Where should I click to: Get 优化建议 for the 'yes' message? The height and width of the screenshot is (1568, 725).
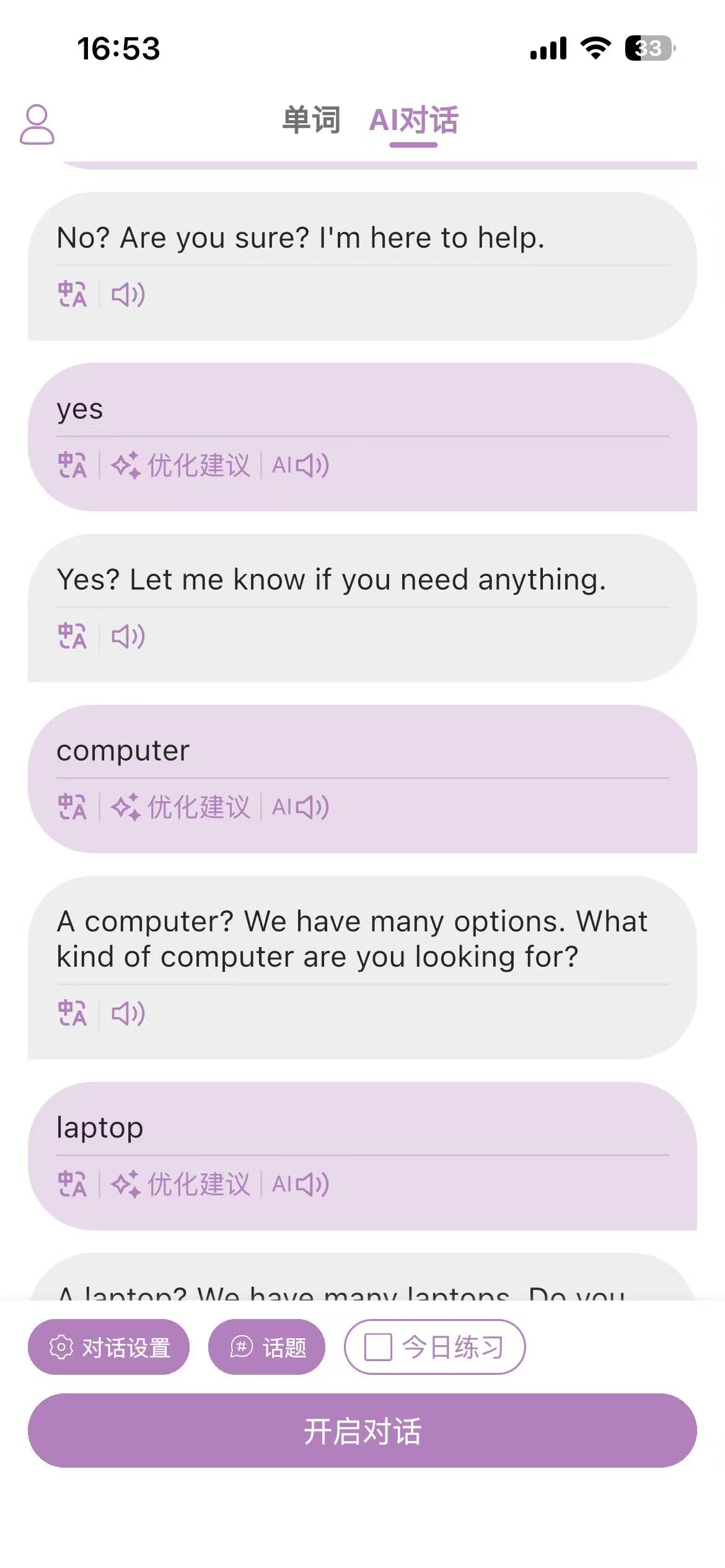click(x=181, y=465)
